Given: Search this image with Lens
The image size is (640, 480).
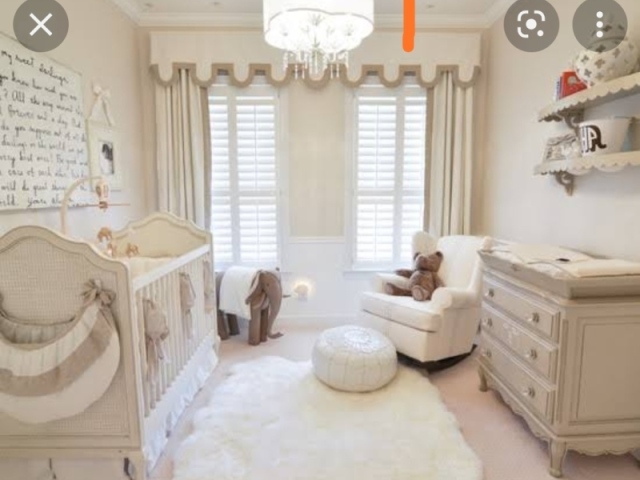Looking at the screenshot, I should (x=531, y=24).
